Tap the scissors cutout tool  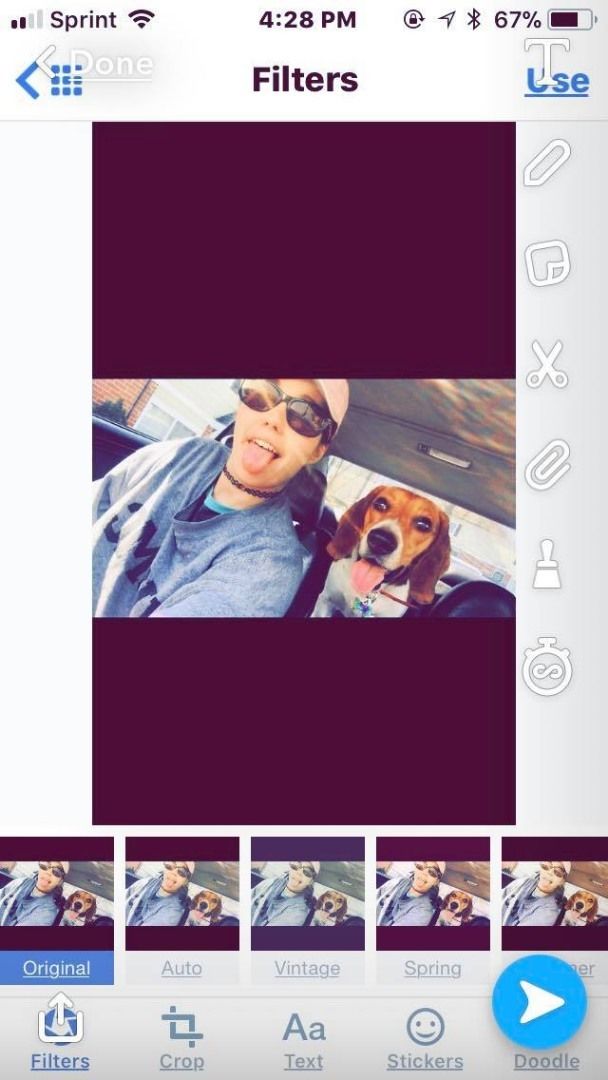tap(547, 364)
